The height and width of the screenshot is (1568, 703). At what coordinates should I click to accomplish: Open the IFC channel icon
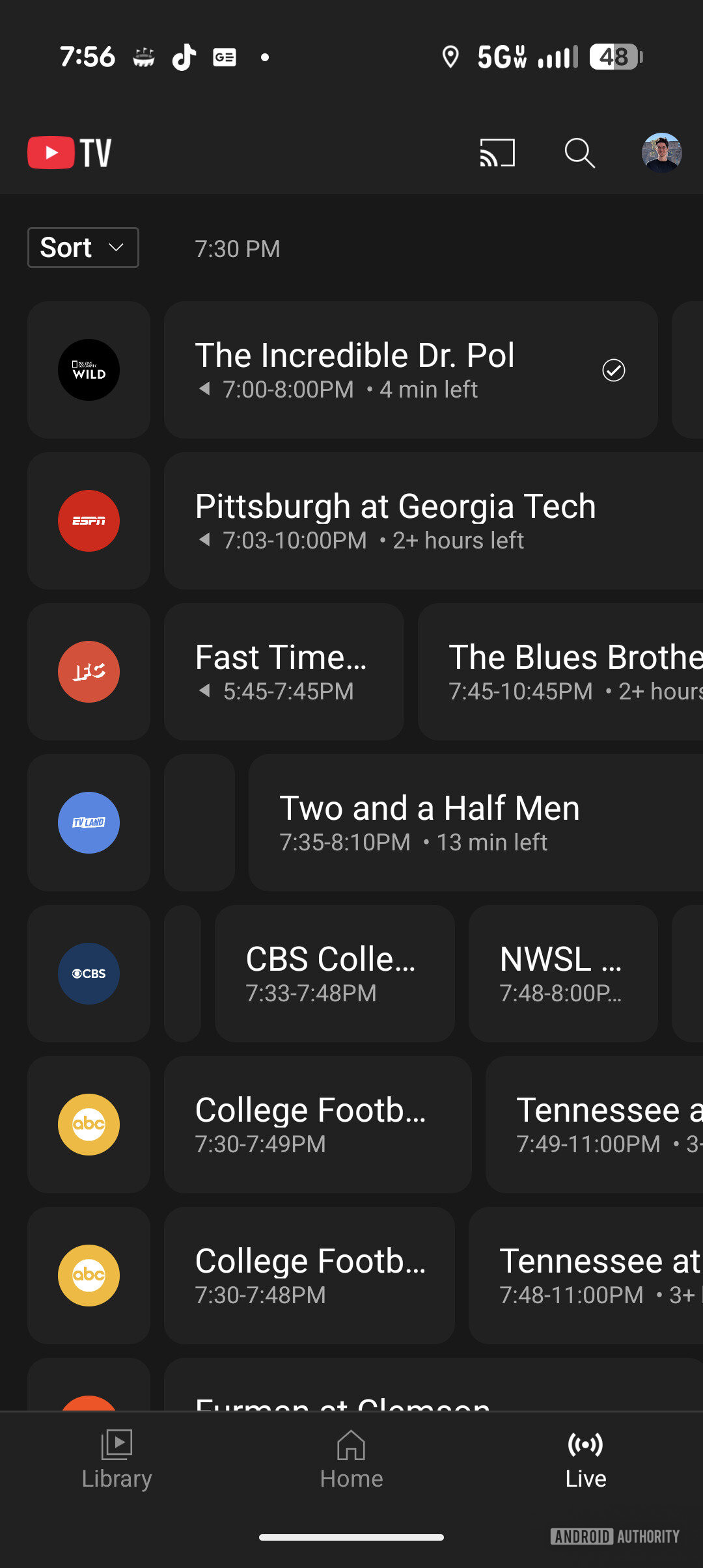click(89, 671)
